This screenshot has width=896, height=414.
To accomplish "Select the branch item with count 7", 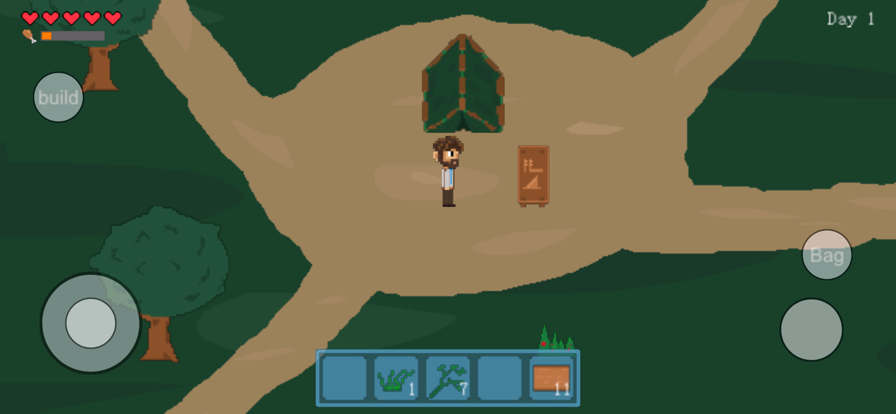I will [448, 378].
